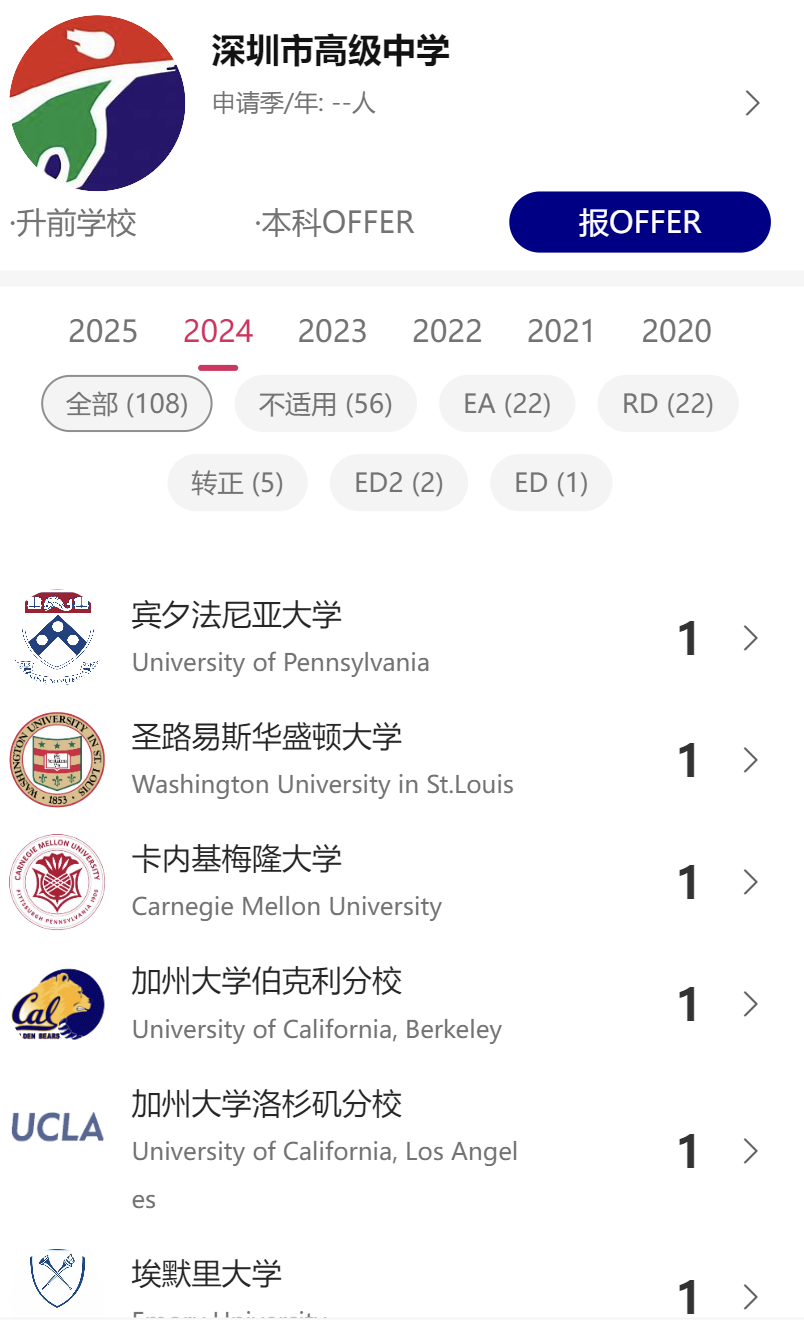Tap the 报OFFER button
Viewport: 804px width, 1338px height.
click(x=639, y=222)
